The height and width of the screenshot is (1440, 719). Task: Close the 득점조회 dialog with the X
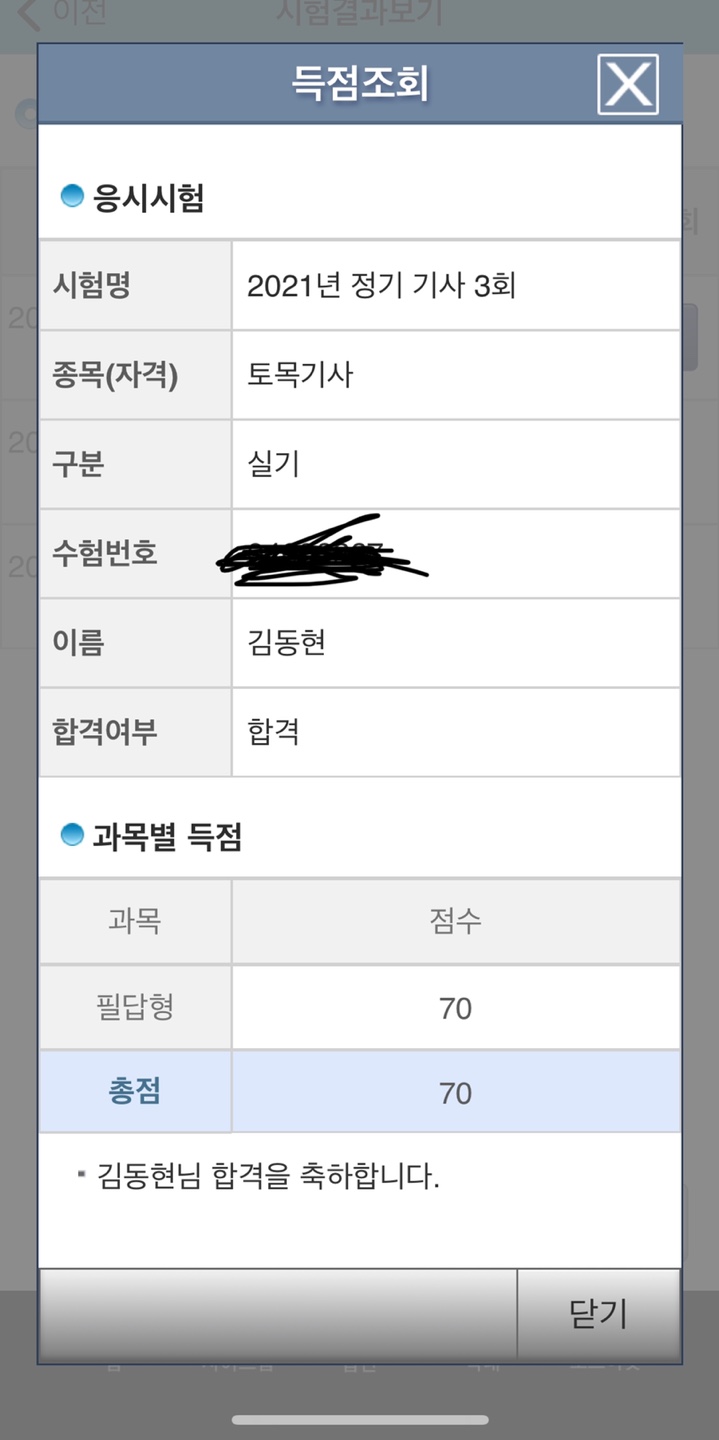tap(628, 84)
